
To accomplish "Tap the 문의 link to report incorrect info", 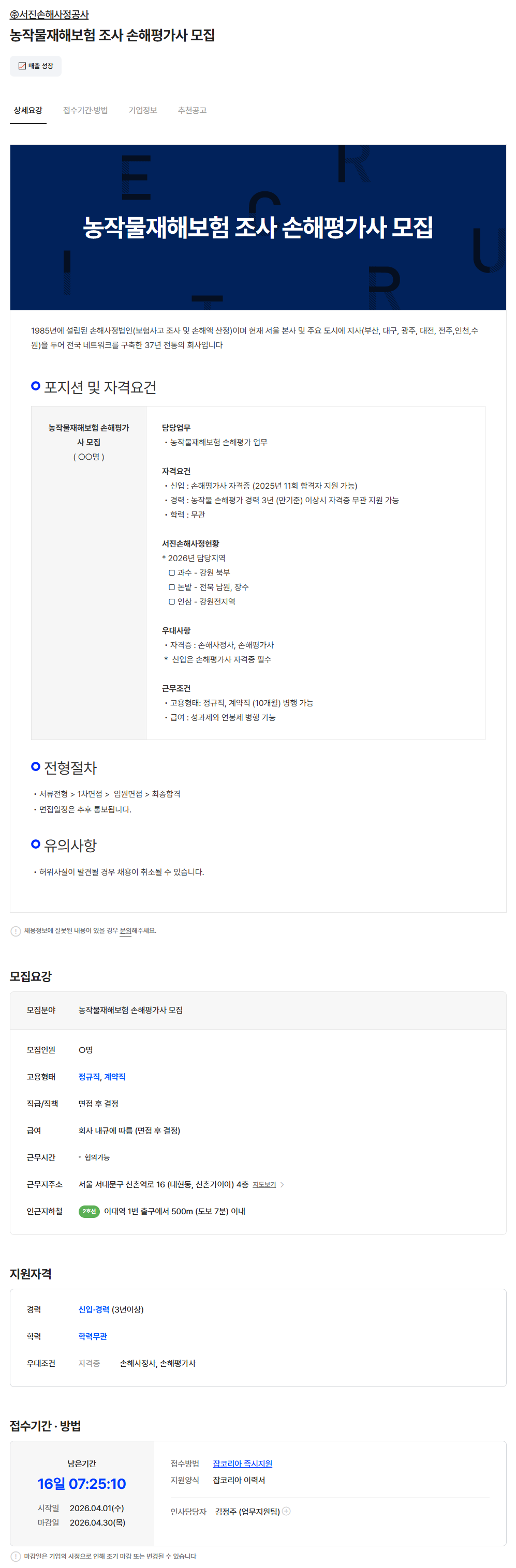I will 125,931.
